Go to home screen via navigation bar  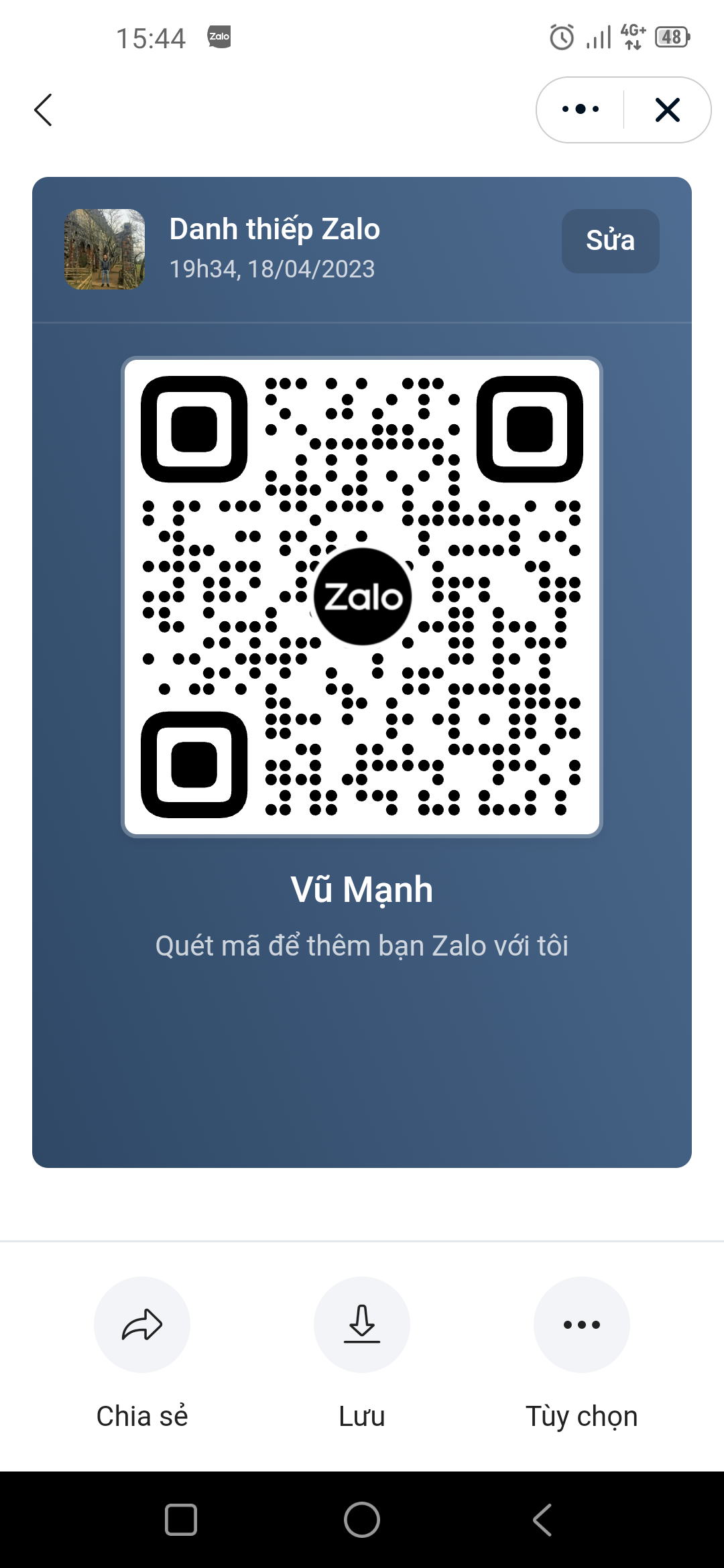coord(362,1519)
